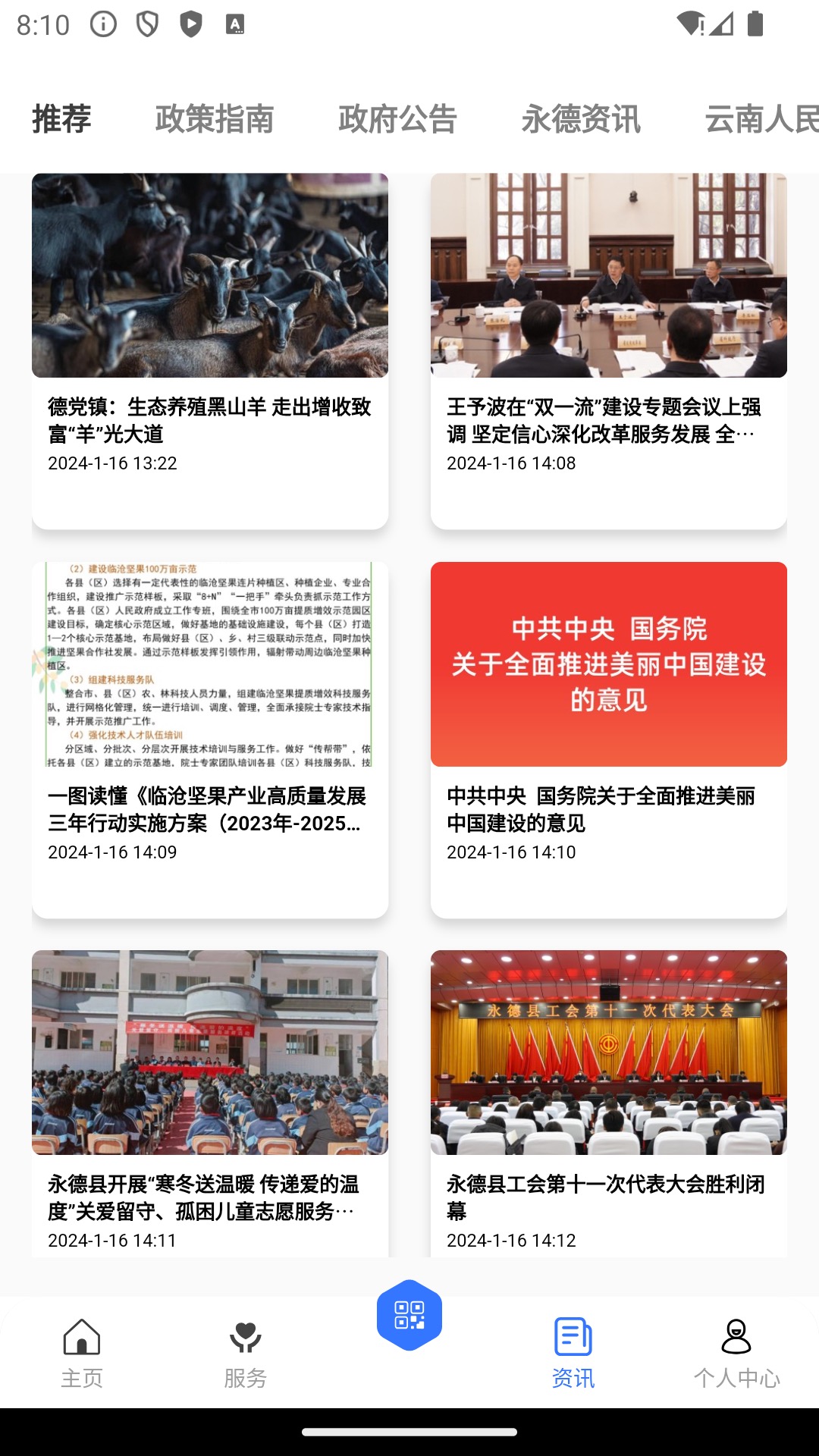Select the 推荐 tab
Image resolution: width=819 pixels, height=1456 pixels.
pos(61,119)
